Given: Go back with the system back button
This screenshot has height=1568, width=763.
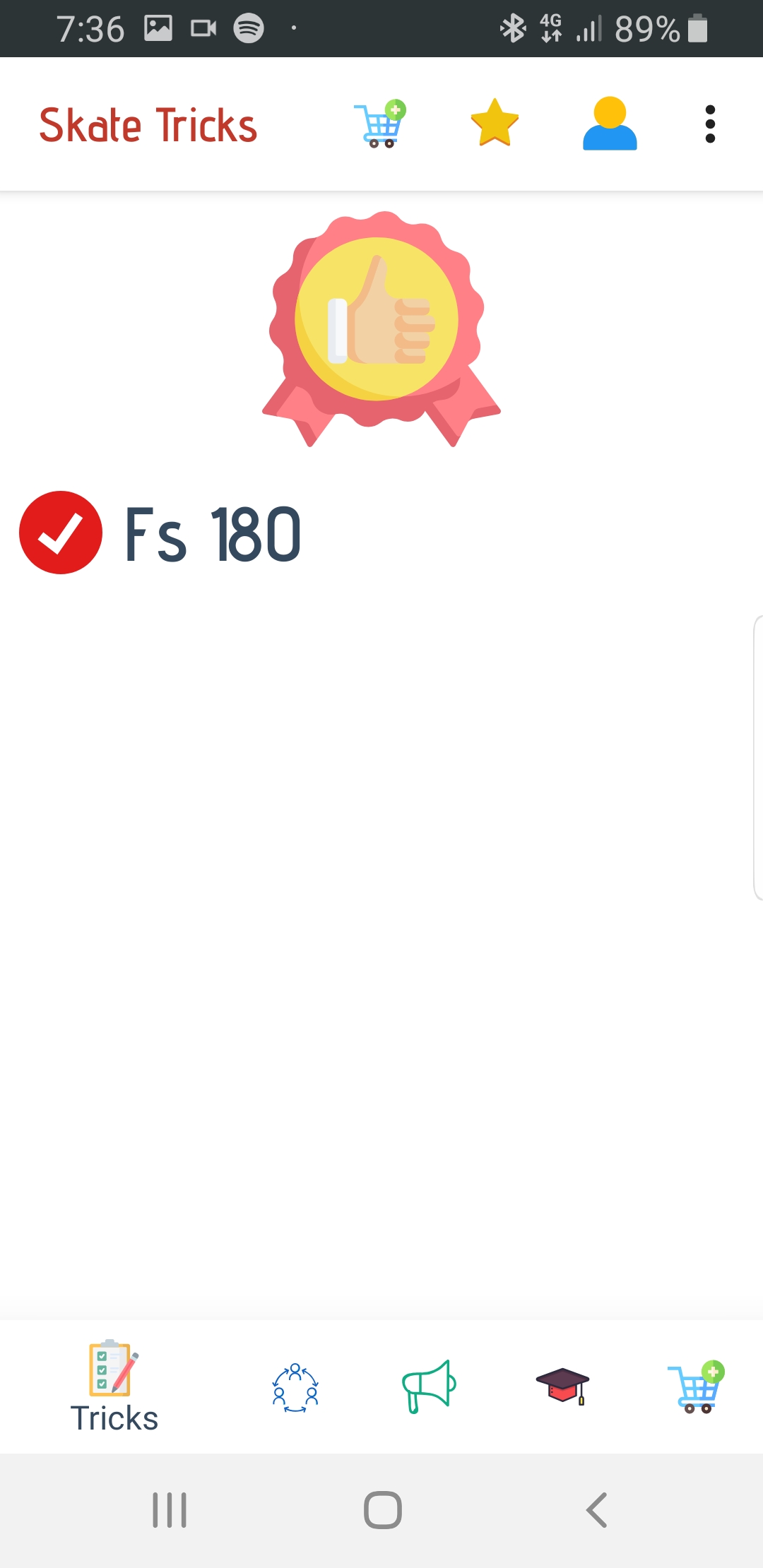Looking at the screenshot, I should point(597,1510).
